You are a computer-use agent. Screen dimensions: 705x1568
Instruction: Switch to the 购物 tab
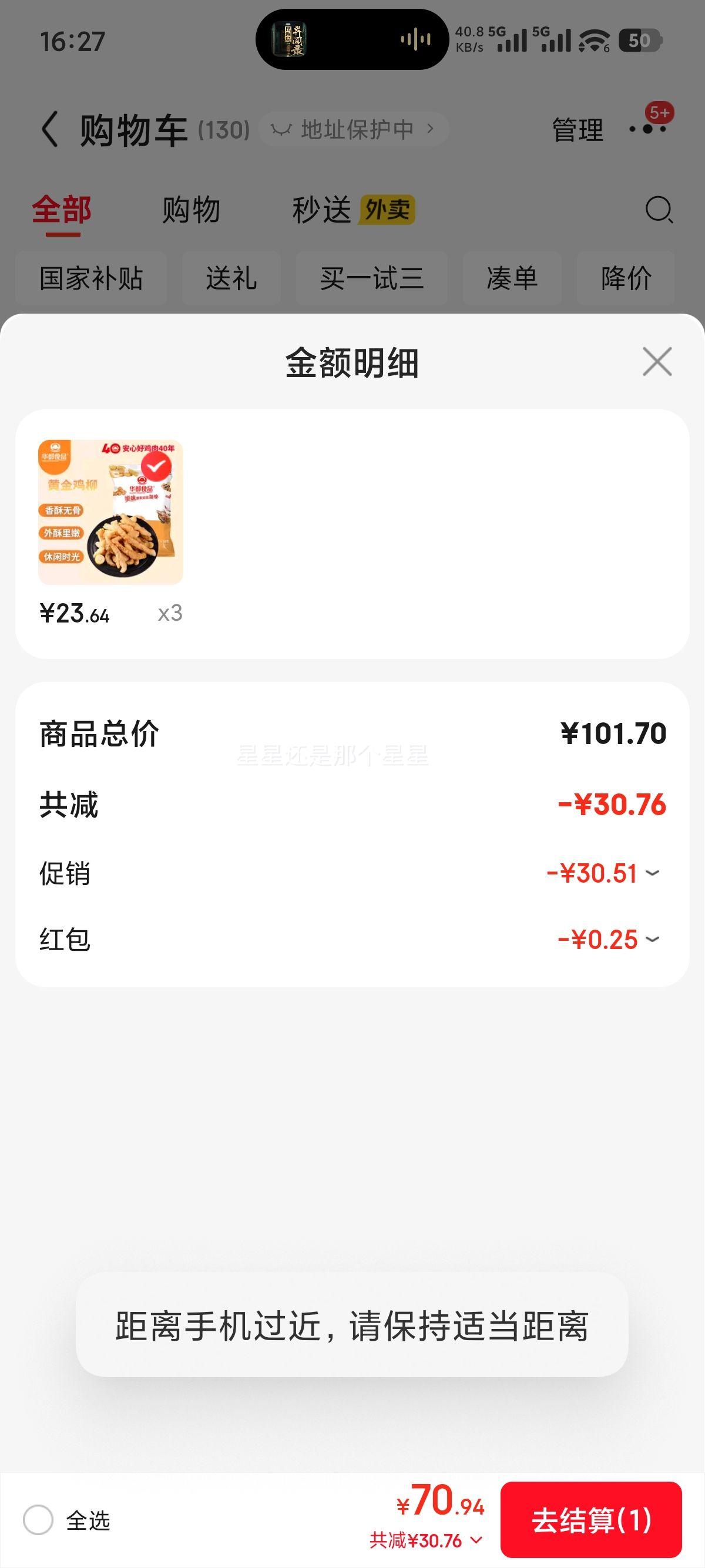[190, 209]
